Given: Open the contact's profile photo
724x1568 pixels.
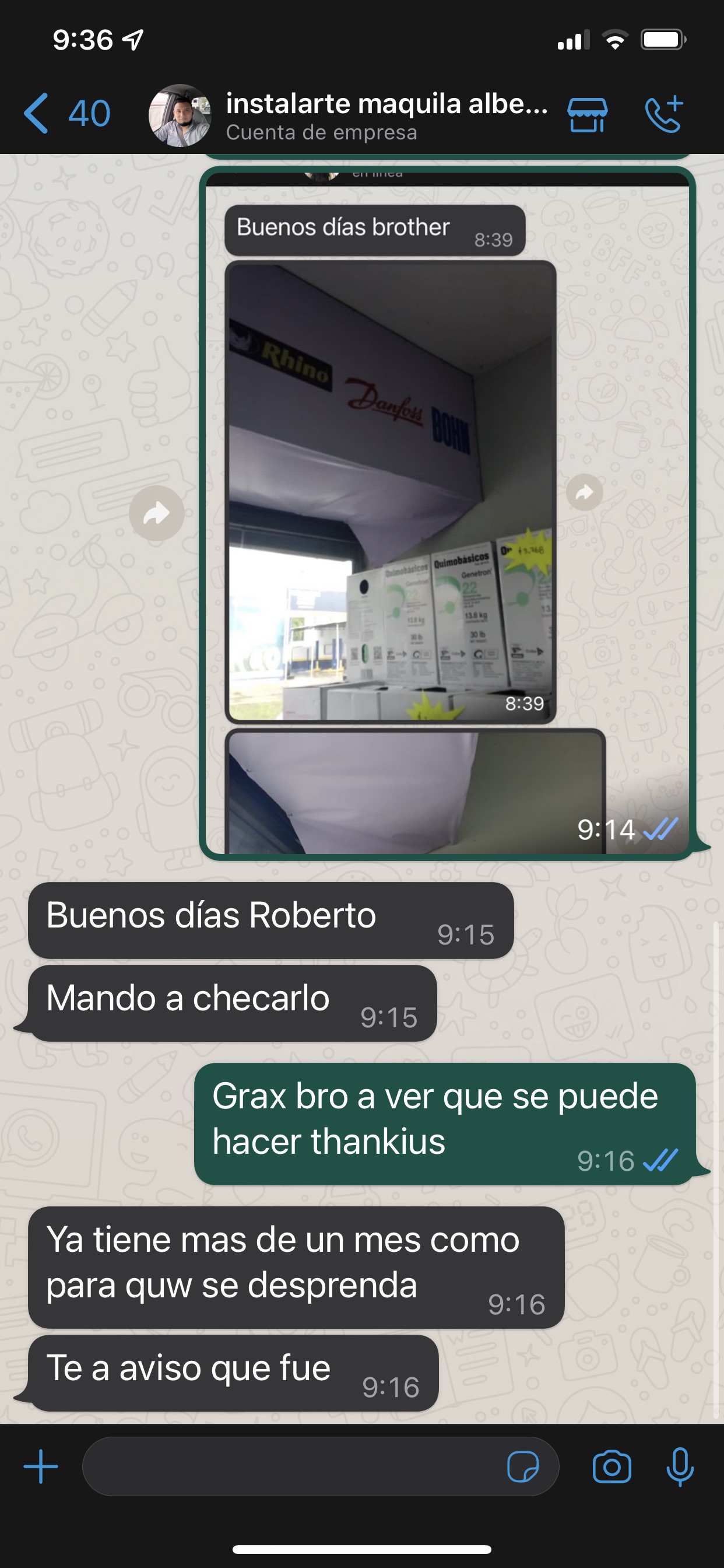Looking at the screenshot, I should pos(180,115).
